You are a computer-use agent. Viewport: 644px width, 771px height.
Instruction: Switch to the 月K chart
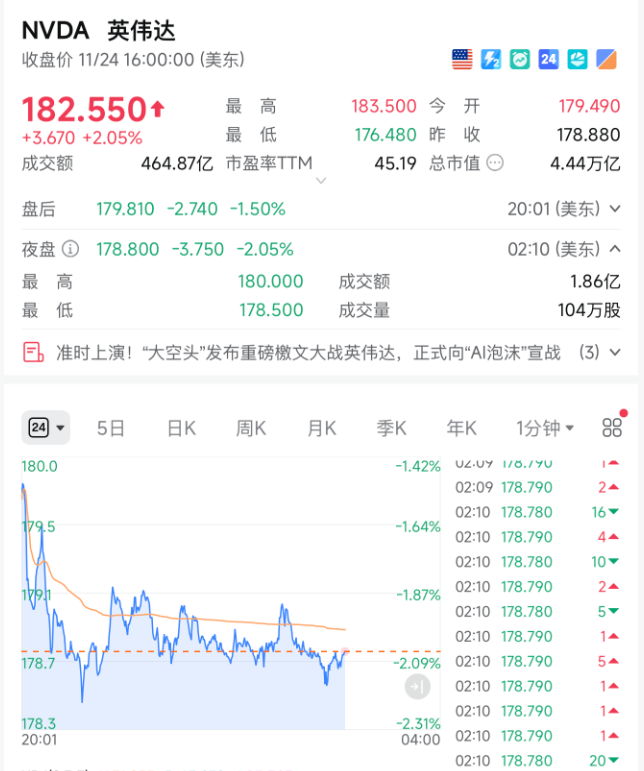[321, 428]
